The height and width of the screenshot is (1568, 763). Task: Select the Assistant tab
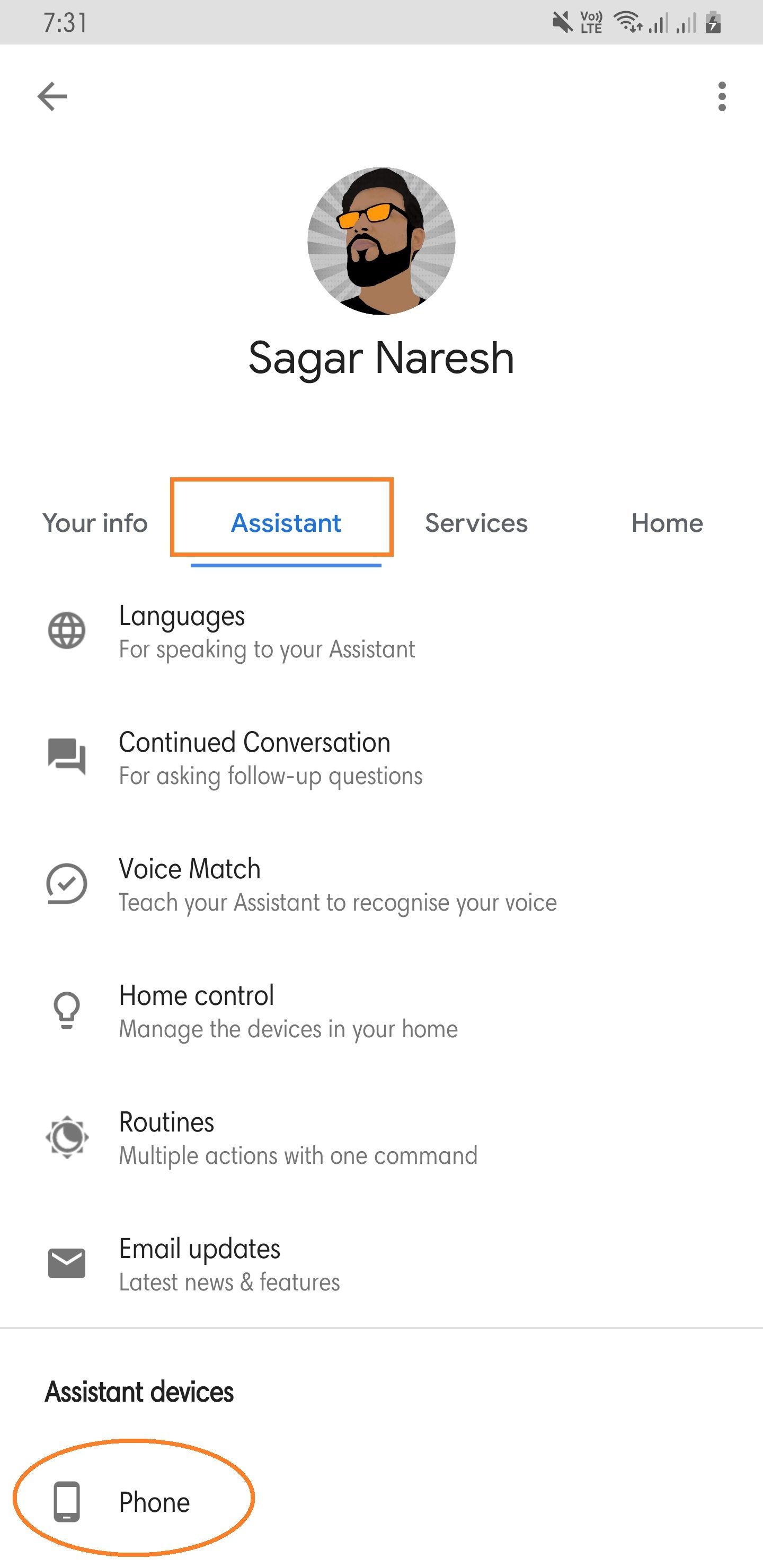pos(286,523)
